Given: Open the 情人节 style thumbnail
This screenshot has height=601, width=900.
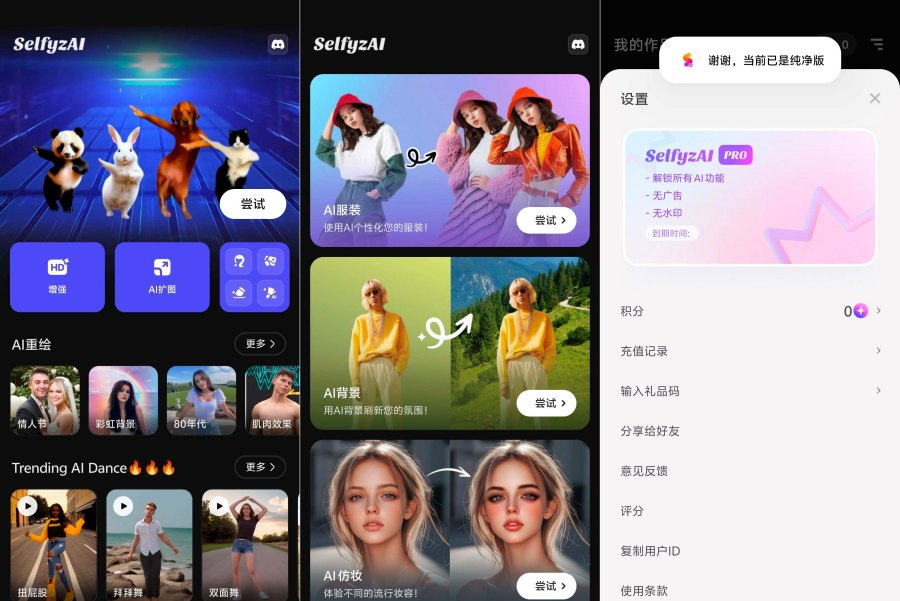Looking at the screenshot, I should pyautogui.click(x=45, y=400).
